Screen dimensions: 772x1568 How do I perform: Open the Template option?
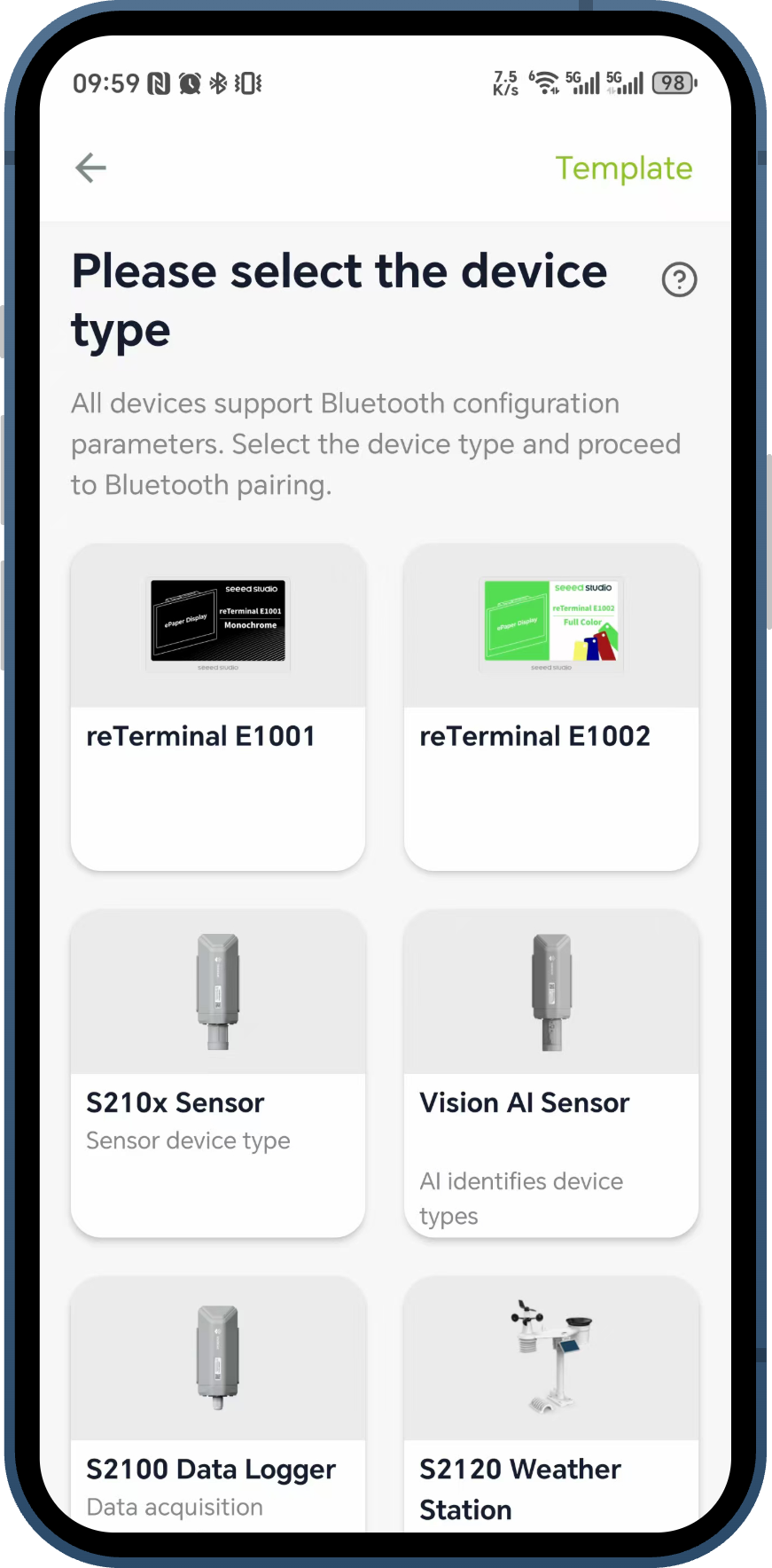pos(623,169)
